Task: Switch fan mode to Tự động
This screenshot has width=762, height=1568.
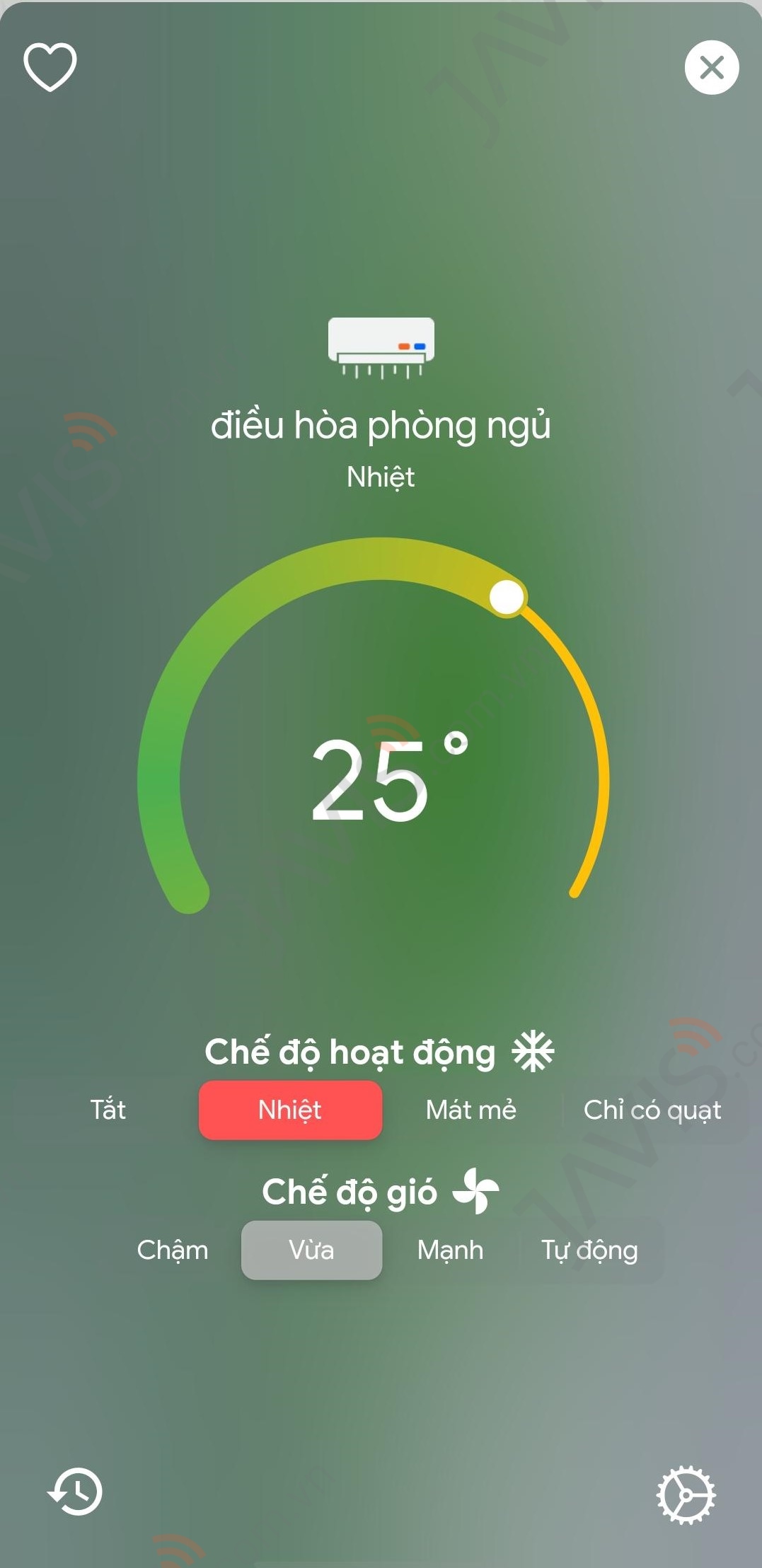Action: pyautogui.click(x=589, y=1250)
